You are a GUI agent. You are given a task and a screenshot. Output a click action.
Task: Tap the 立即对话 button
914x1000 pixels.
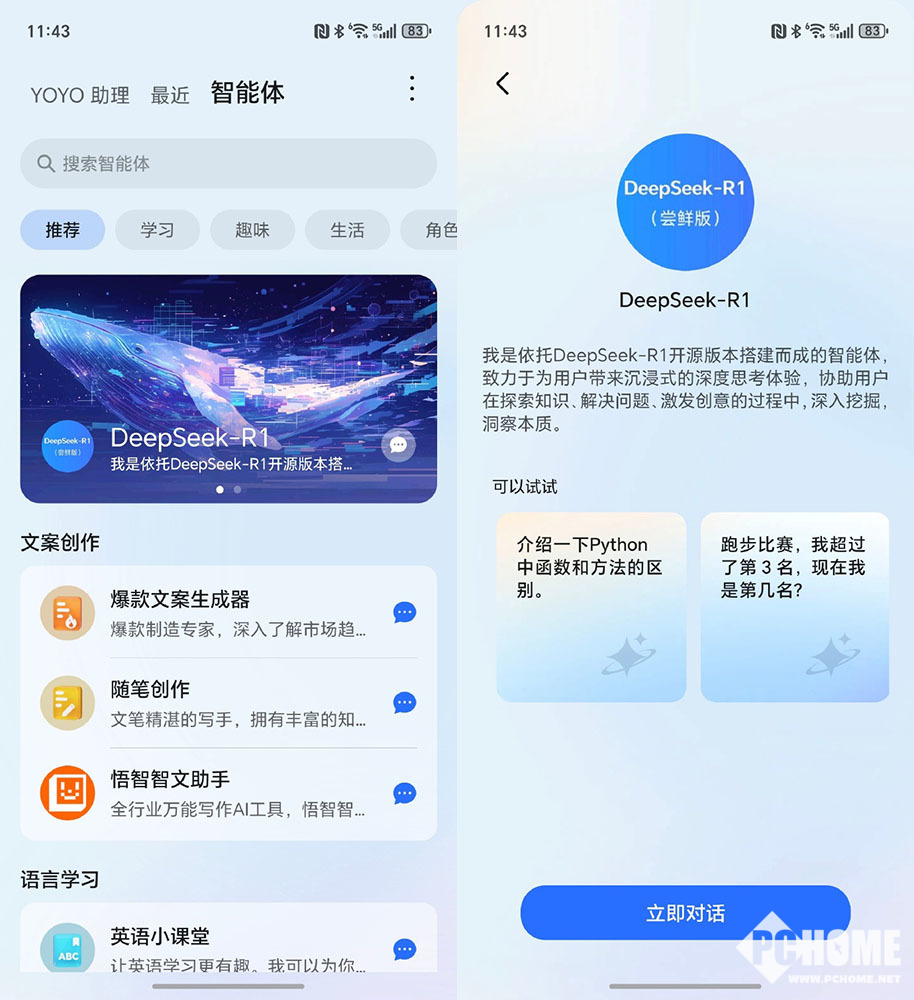point(685,913)
